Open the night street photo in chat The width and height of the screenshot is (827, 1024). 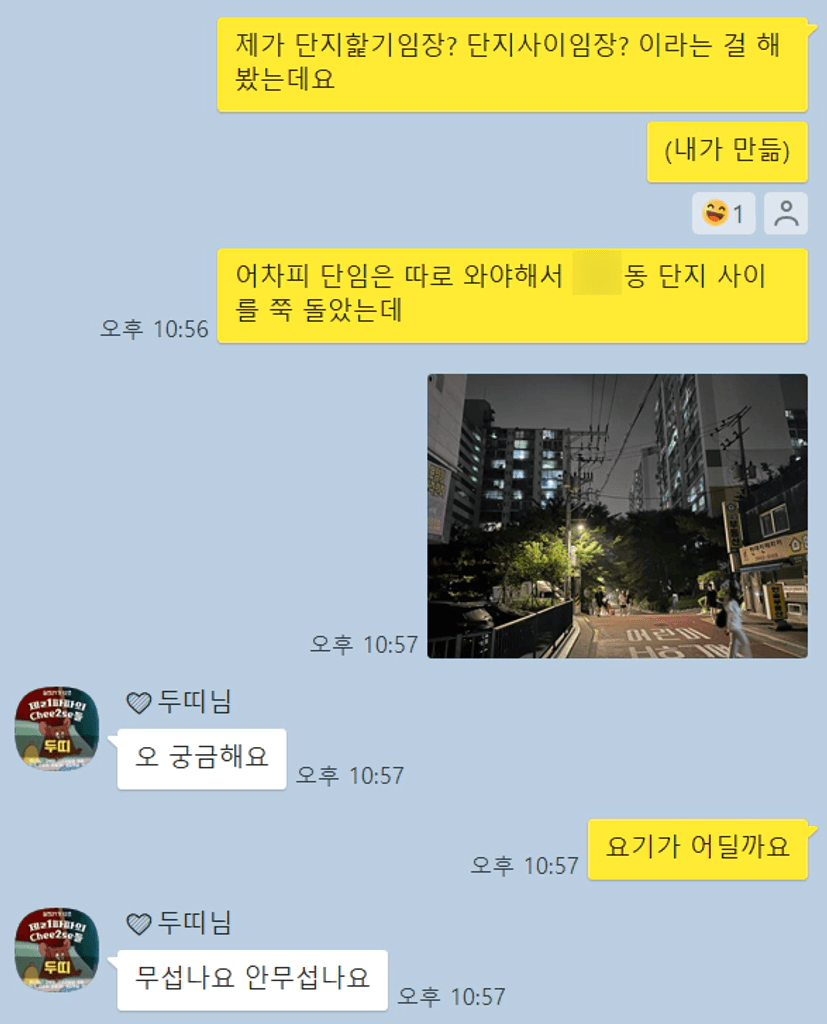pos(617,515)
